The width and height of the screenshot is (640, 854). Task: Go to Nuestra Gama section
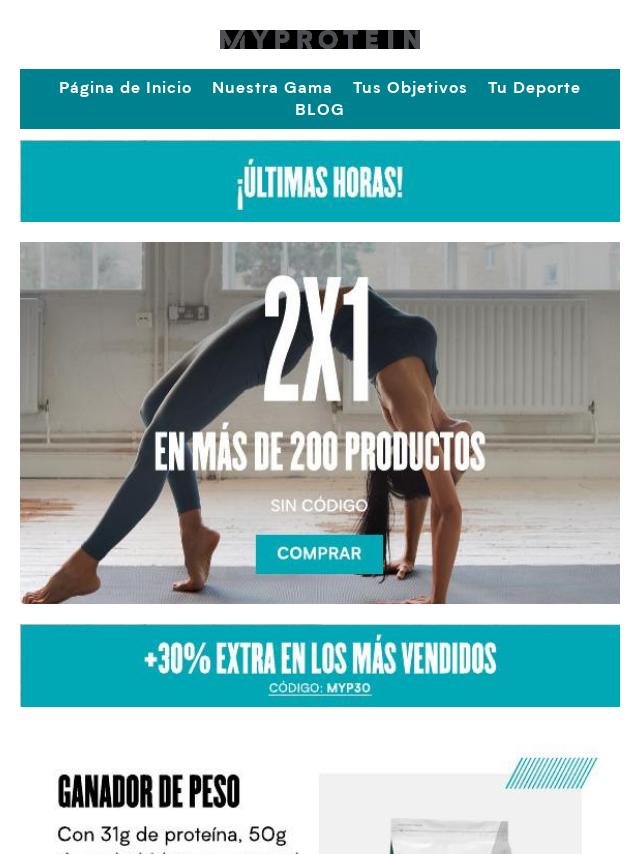pos(272,88)
